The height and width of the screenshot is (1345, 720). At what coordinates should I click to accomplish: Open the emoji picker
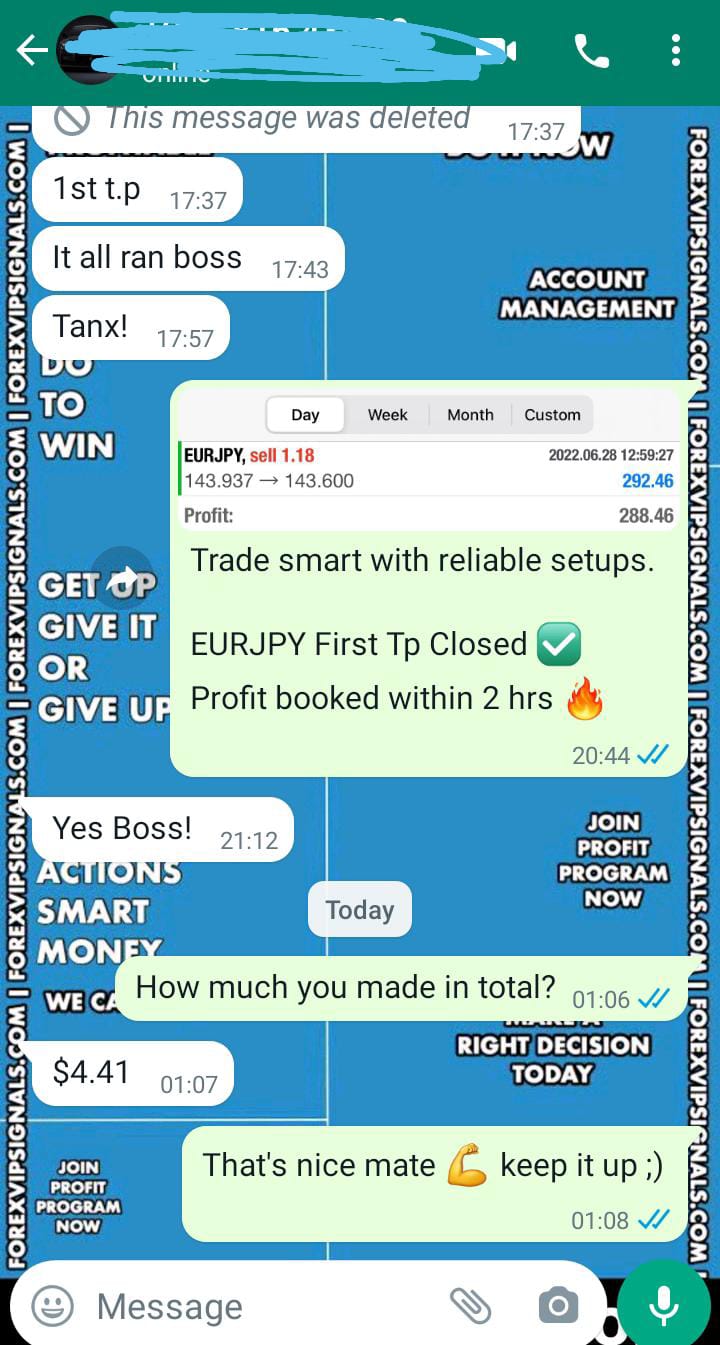tap(52, 1305)
